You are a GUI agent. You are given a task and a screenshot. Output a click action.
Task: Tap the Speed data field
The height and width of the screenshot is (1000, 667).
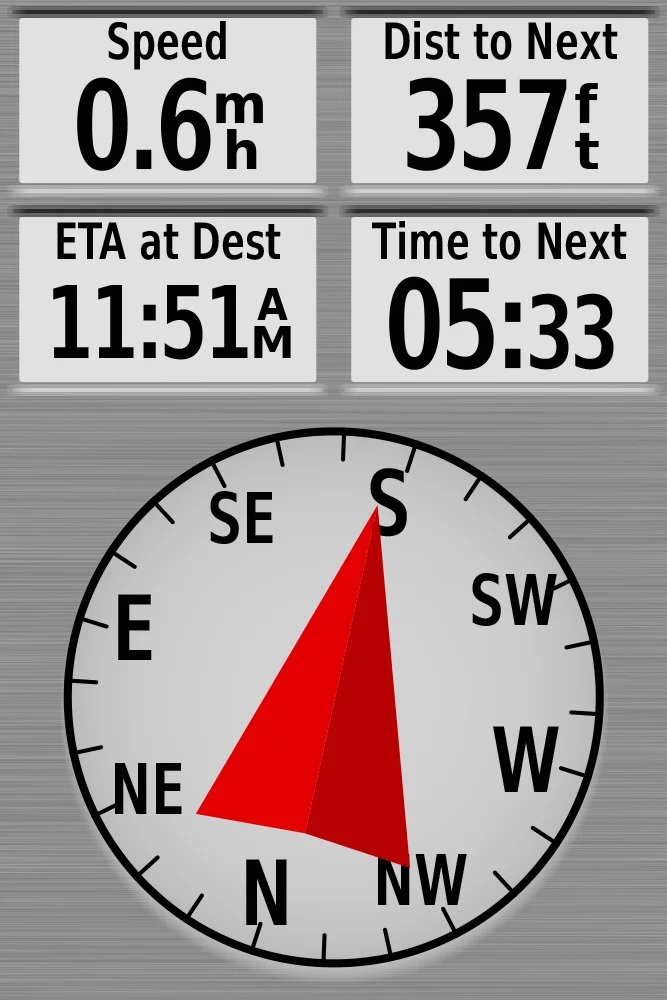tap(167, 100)
